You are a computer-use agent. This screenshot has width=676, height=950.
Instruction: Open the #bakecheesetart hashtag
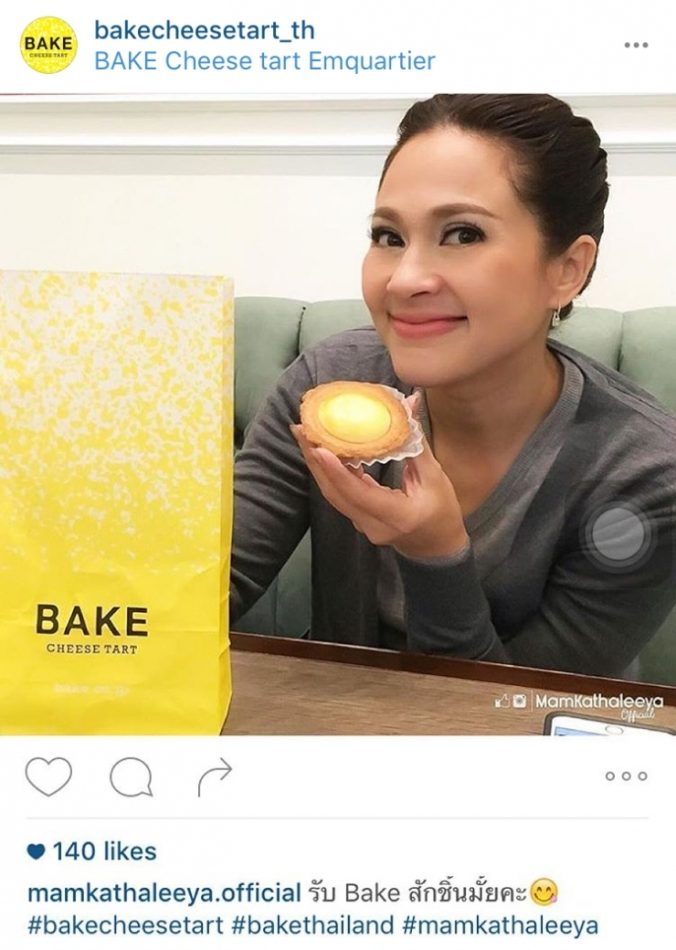click(125, 925)
